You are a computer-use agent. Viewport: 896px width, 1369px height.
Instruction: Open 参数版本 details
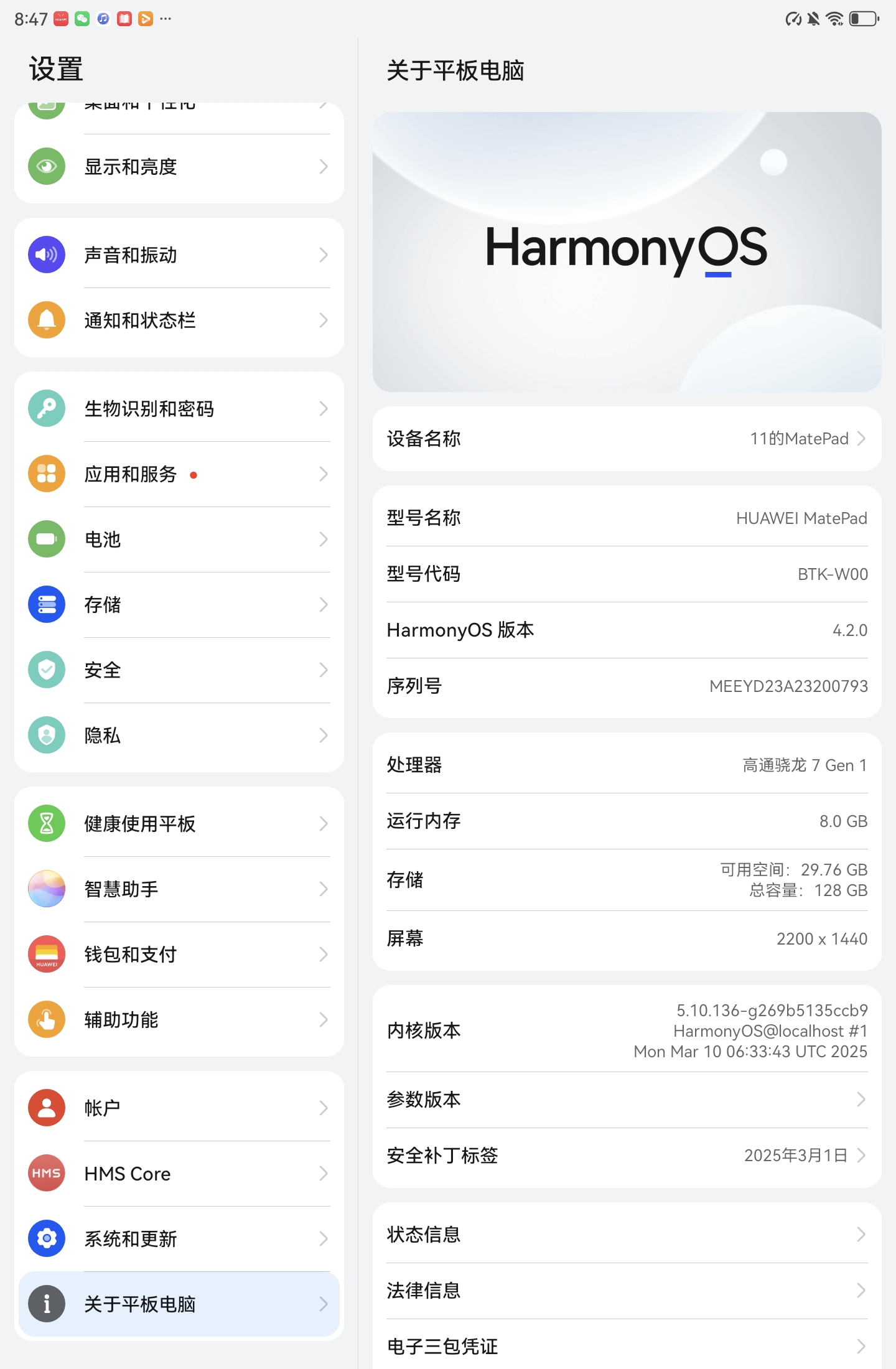pos(627,1100)
